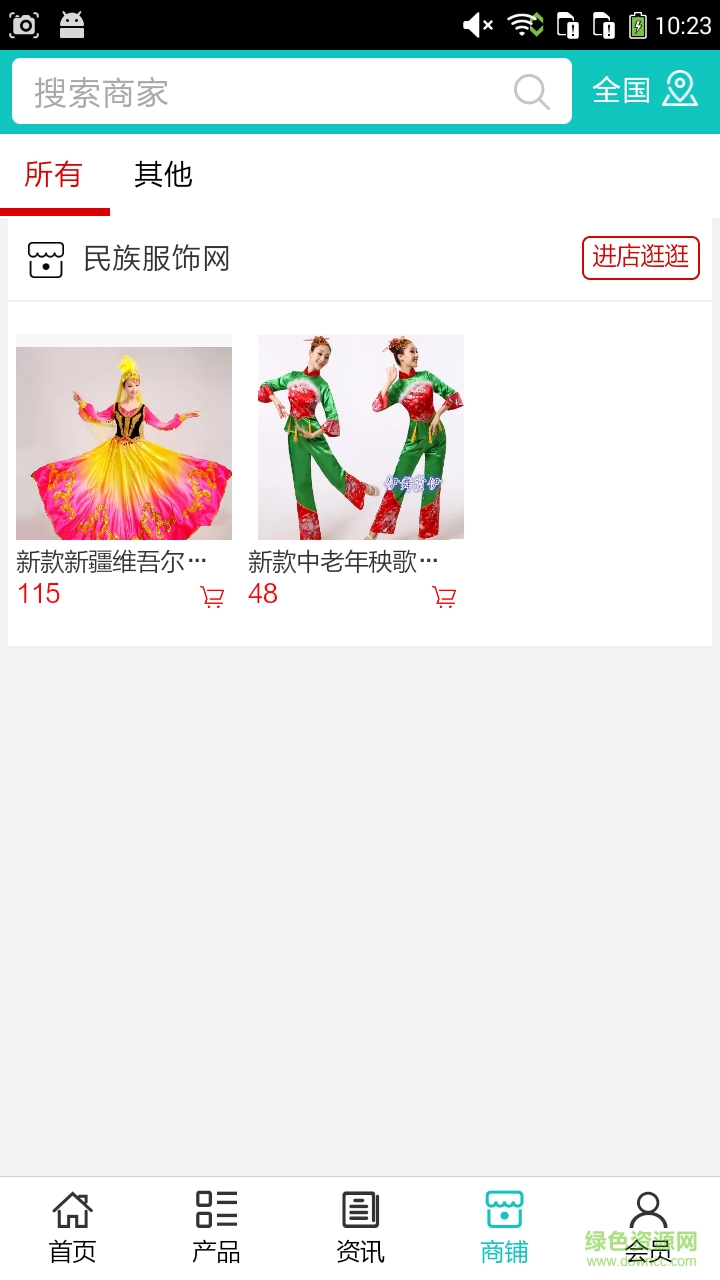
Task: Open the cart icon under price 48
Action: coord(444,596)
